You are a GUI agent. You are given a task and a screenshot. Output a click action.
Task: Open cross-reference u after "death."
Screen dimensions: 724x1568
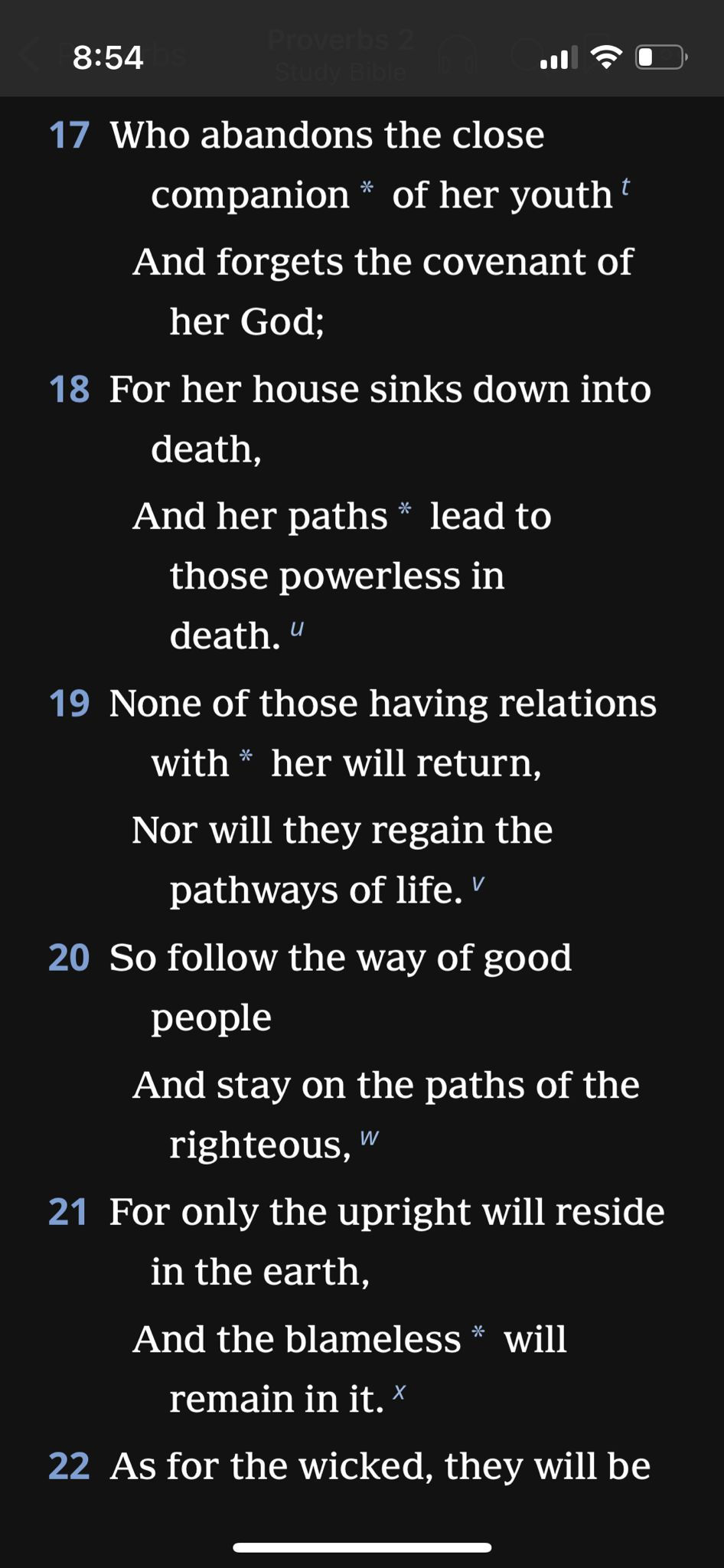(x=297, y=629)
